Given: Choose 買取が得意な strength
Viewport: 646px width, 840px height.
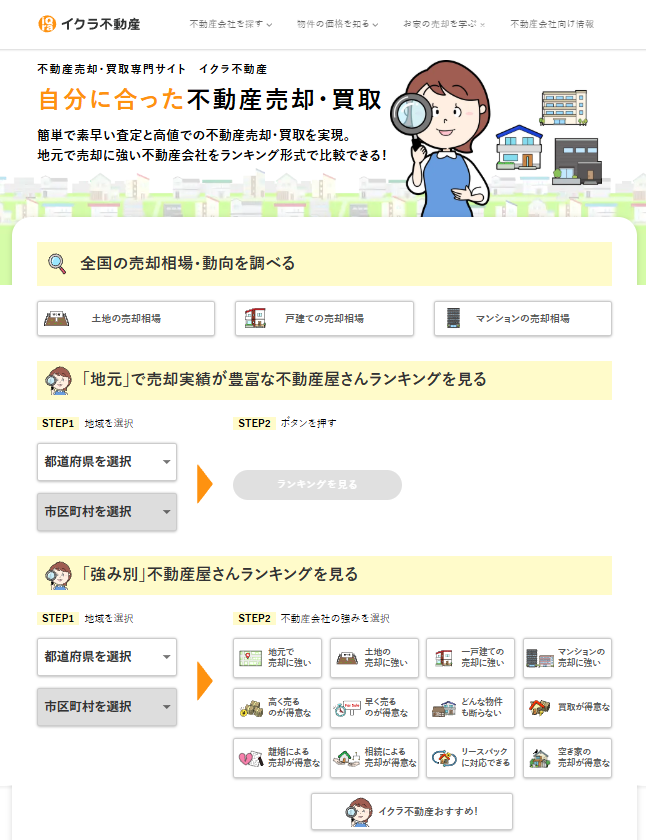Looking at the screenshot, I should [567, 708].
